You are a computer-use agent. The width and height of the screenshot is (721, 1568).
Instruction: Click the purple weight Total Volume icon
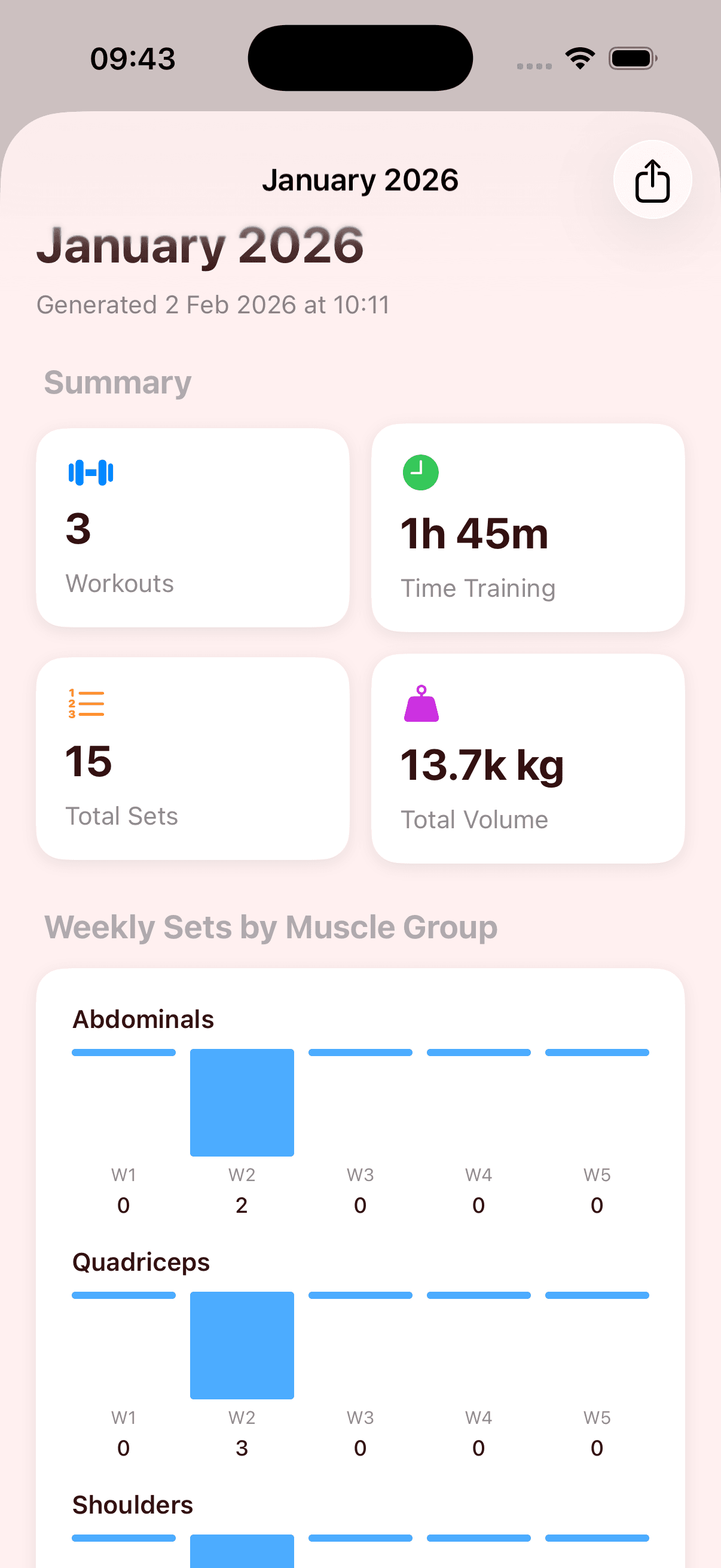tap(421, 704)
